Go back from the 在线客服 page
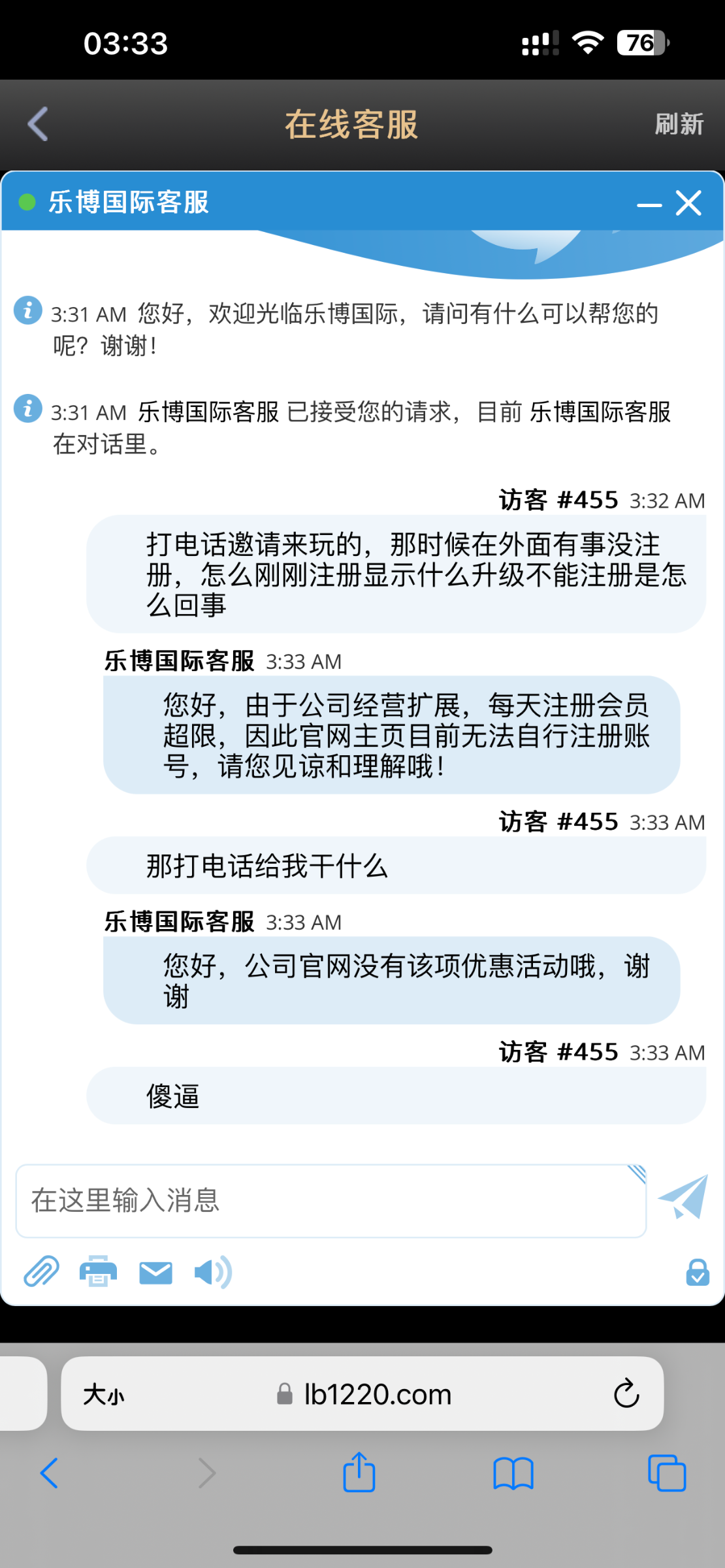Viewport: 725px width, 1568px height. coord(38,124)
